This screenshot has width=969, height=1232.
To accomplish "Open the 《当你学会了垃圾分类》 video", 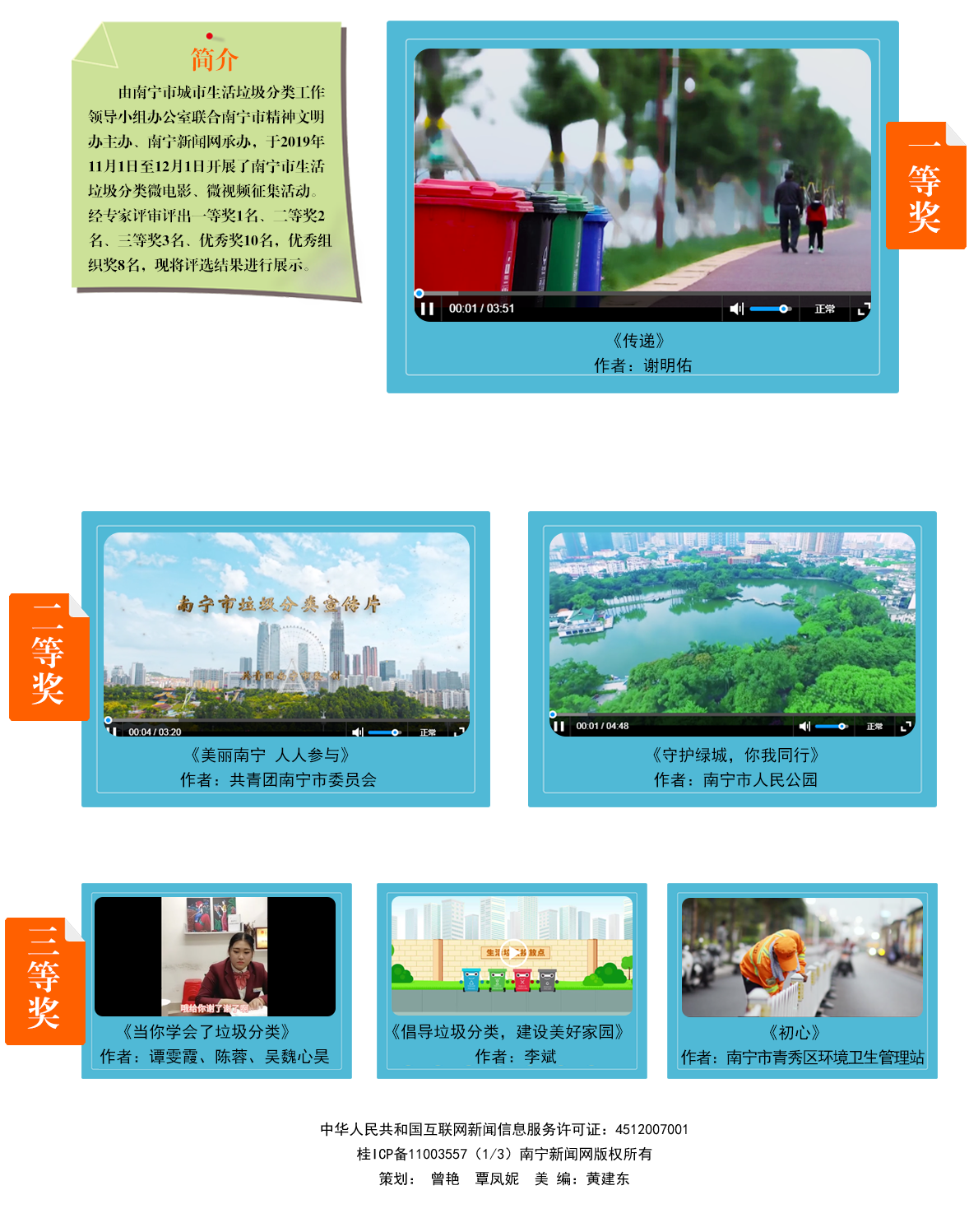I will (215, 956).
